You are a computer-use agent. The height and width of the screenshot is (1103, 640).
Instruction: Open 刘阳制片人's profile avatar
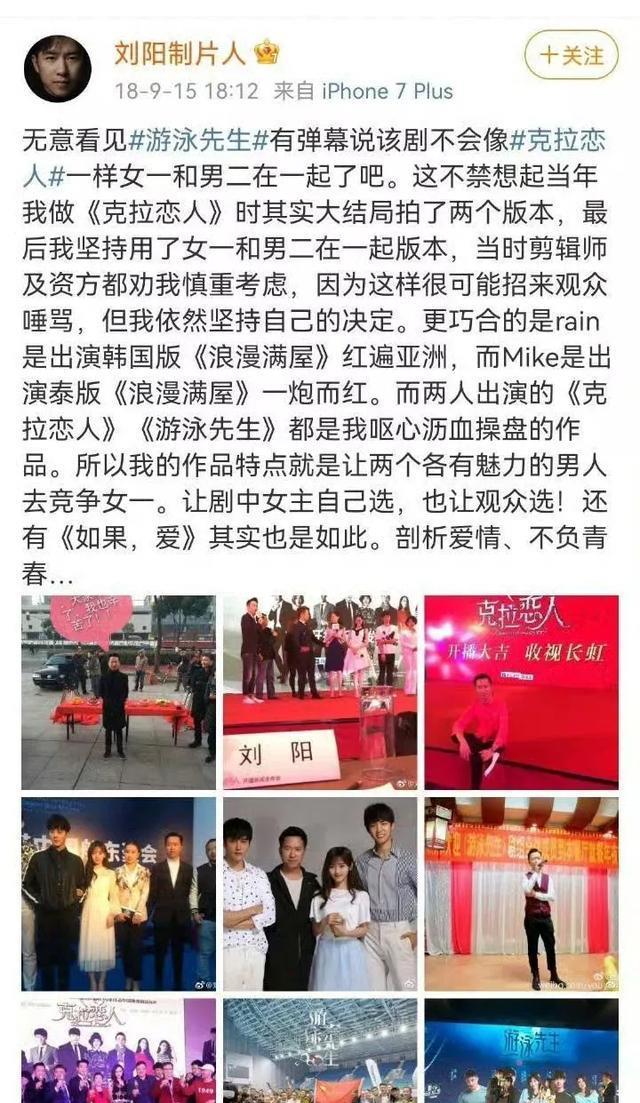pos(58,69)
